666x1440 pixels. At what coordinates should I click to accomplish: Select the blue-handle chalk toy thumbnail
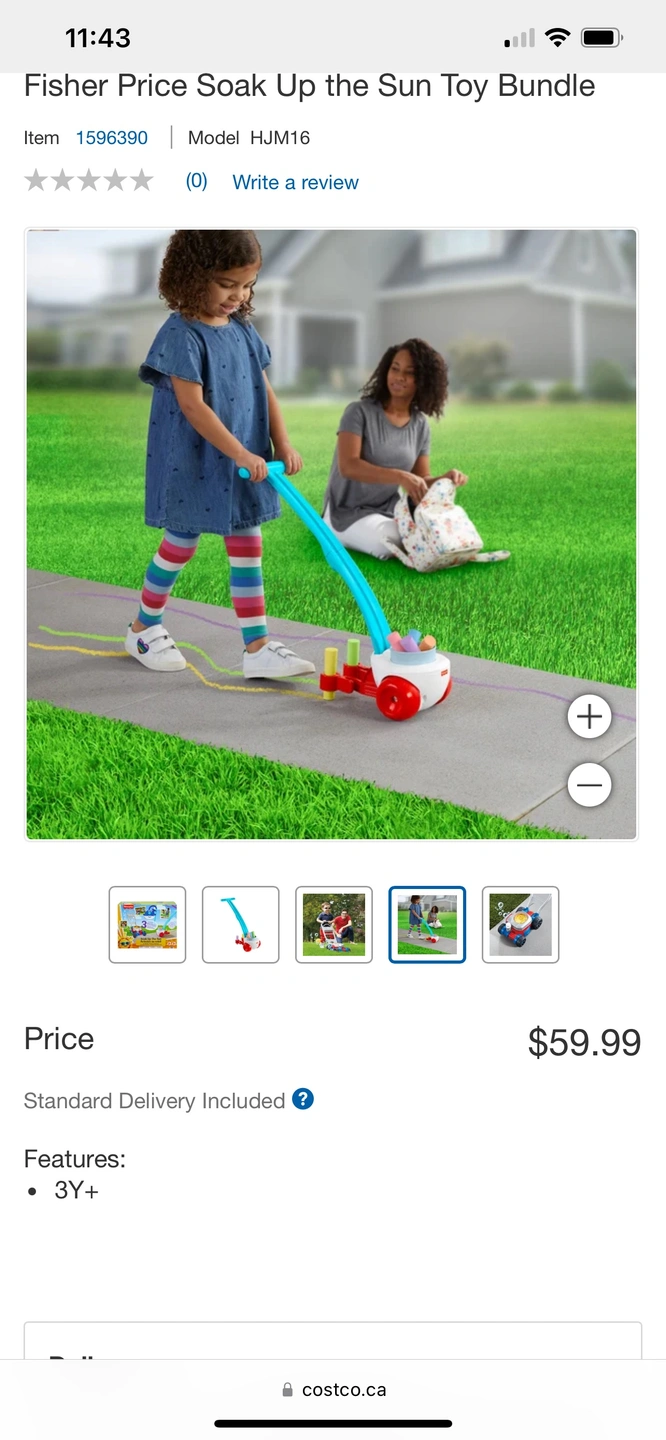click(240, 925)
